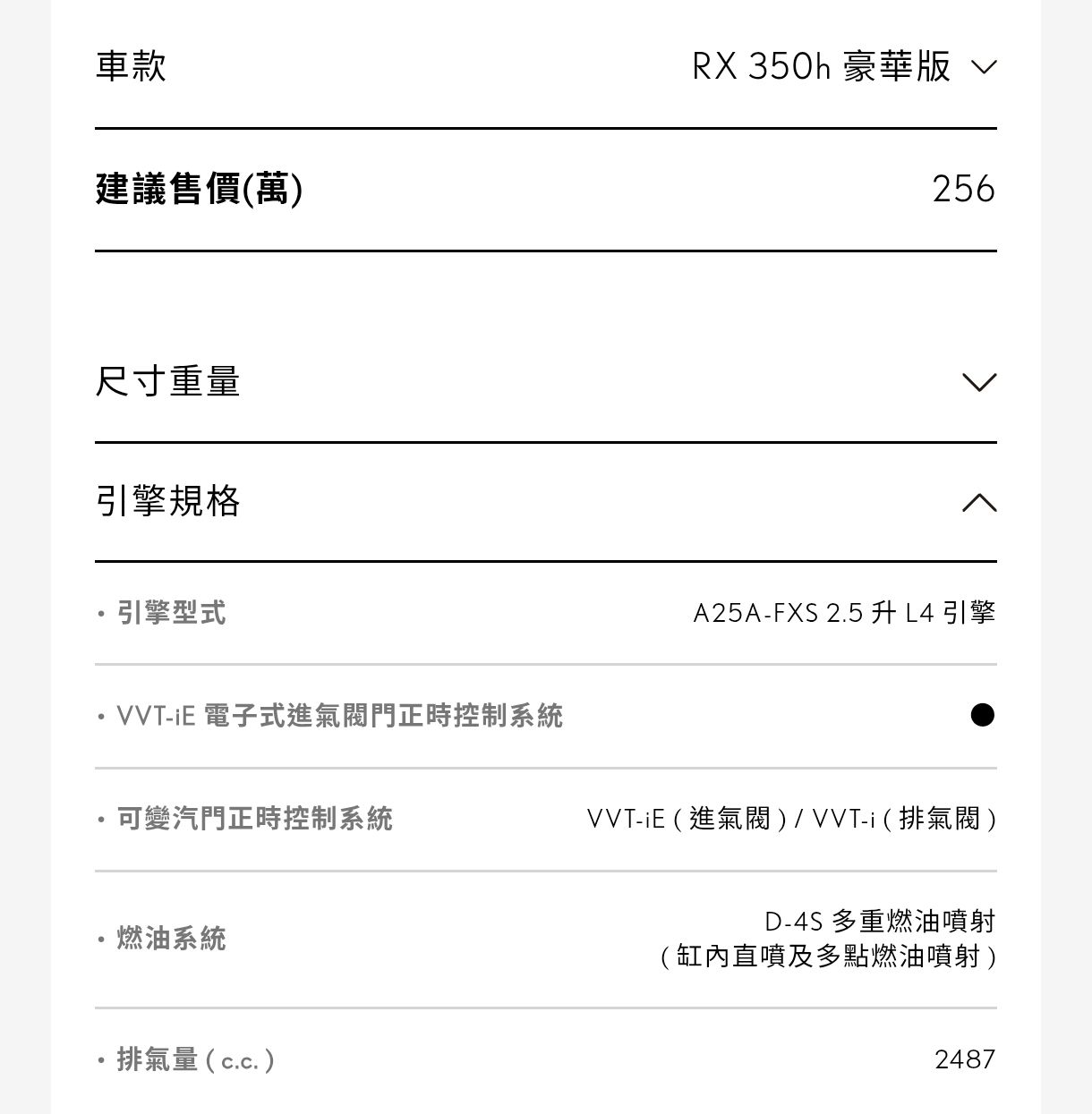The height and width of the screenshot is (1114, 1092).
Task: Select the 建議售價(萬) label
Action: (x=199, y=189)
